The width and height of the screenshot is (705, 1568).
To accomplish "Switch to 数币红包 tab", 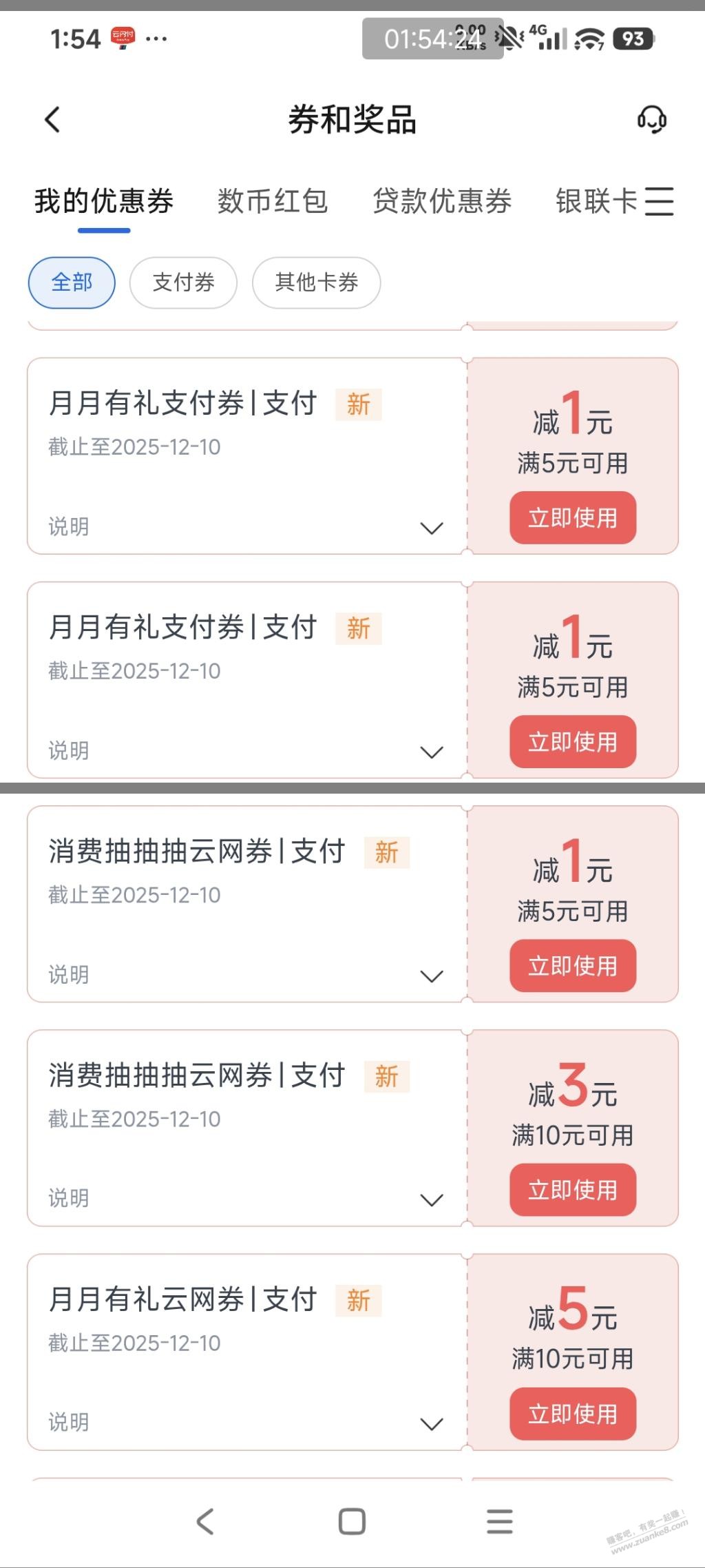I will pos(273,201).
